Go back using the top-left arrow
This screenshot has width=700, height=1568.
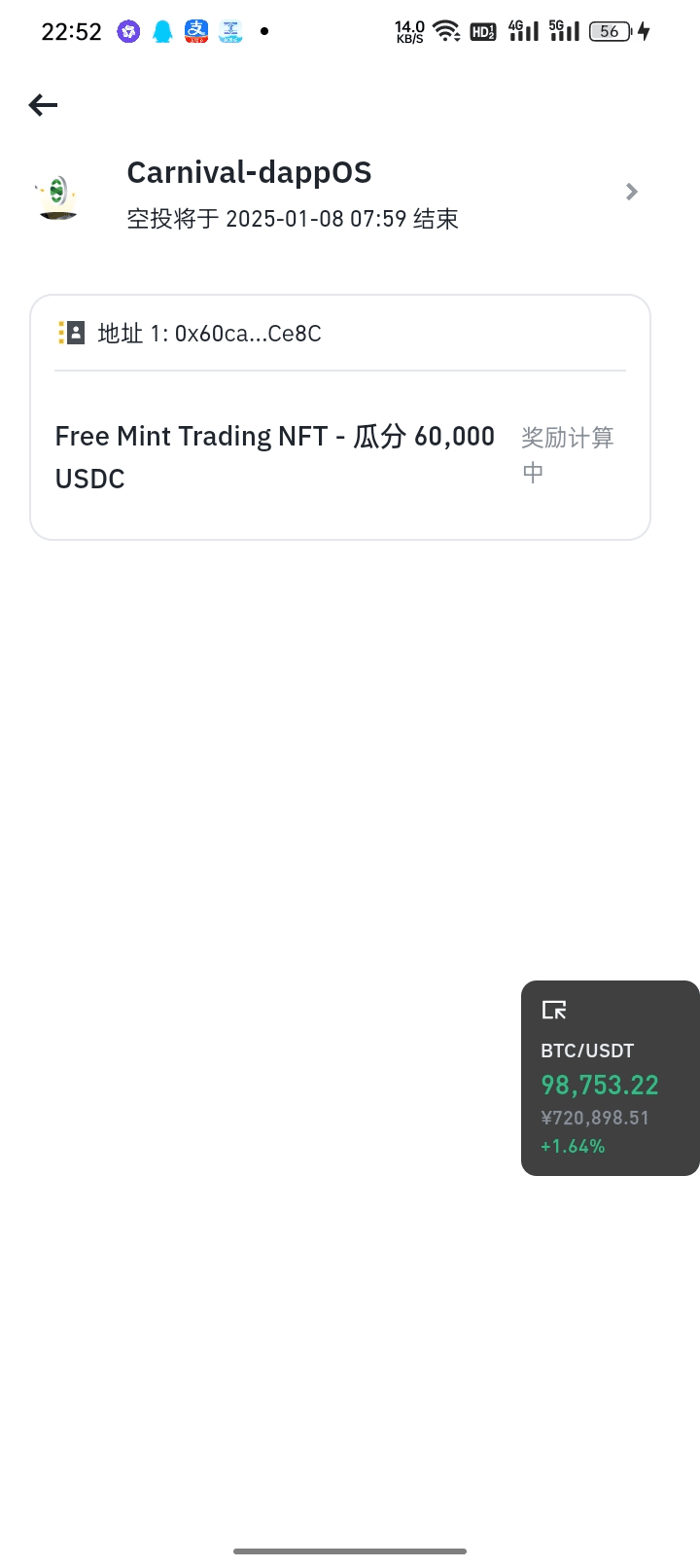coord(44,105)
